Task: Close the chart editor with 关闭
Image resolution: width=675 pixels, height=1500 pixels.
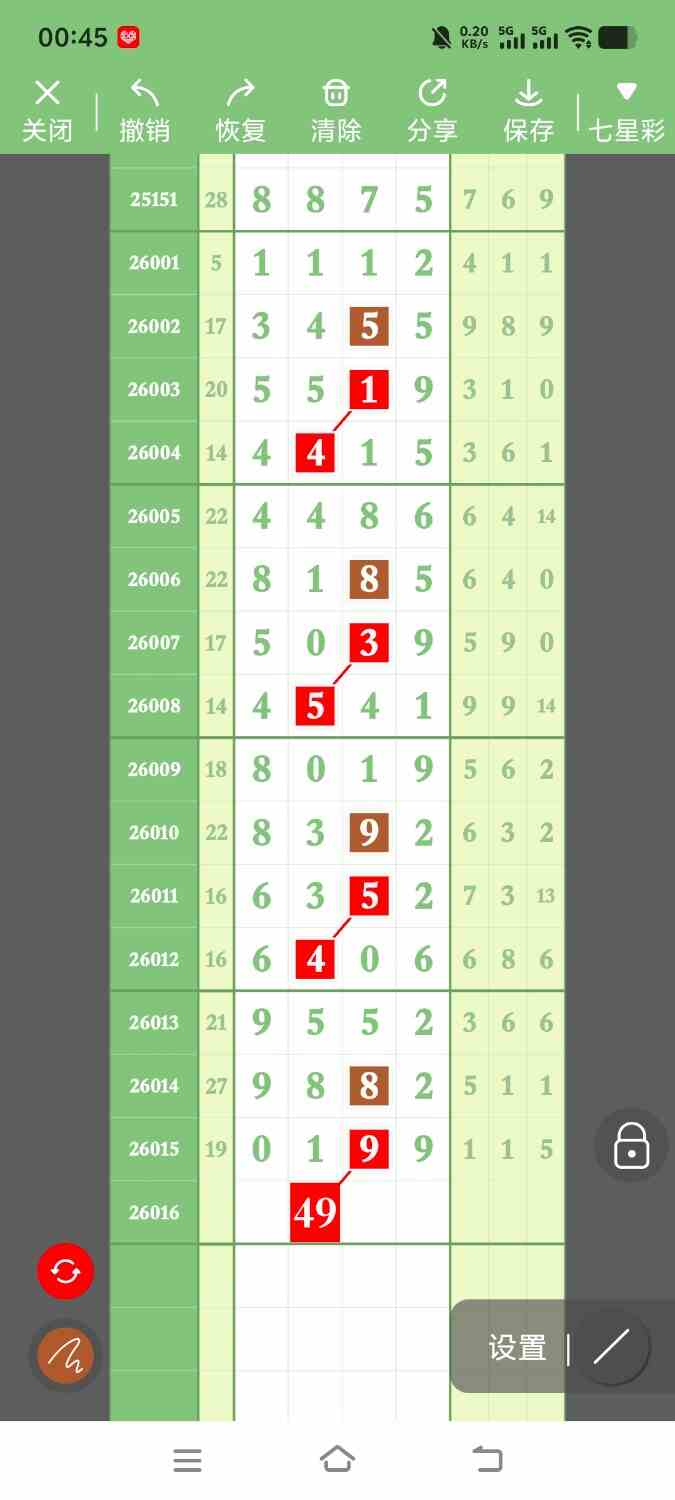Action: [x=47, y=110]
